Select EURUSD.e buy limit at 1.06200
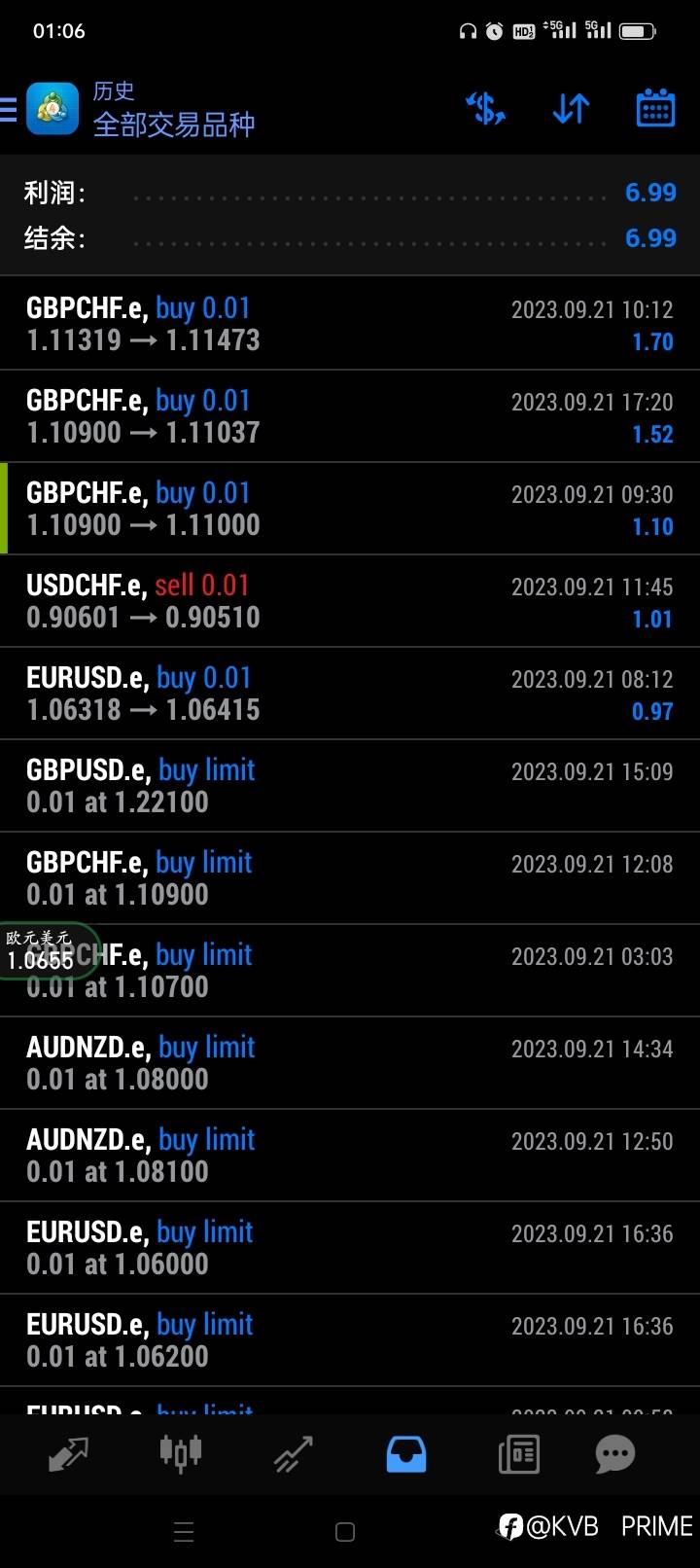Screen dimensions: 700x1568 point(350,1340)
